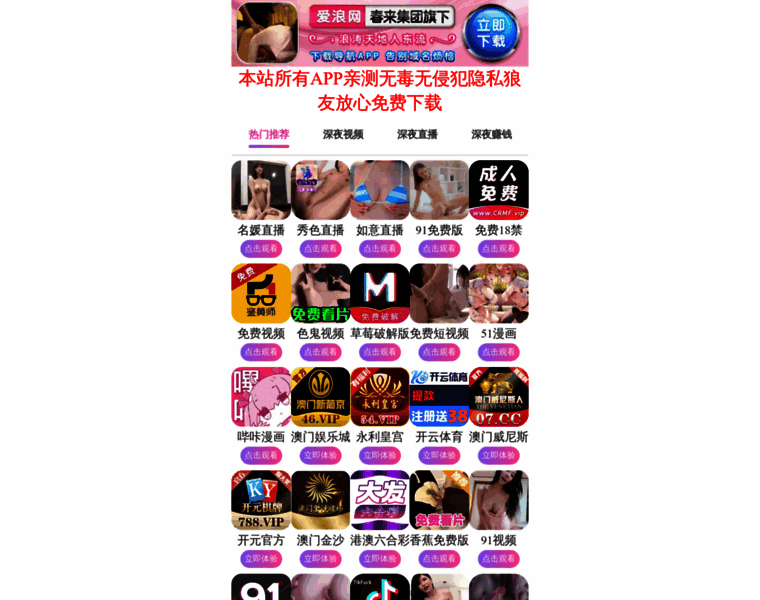Tap 立即体验 under 澳门金沙
The width and height of the screenshot is (760, 600).
[320, 558]
